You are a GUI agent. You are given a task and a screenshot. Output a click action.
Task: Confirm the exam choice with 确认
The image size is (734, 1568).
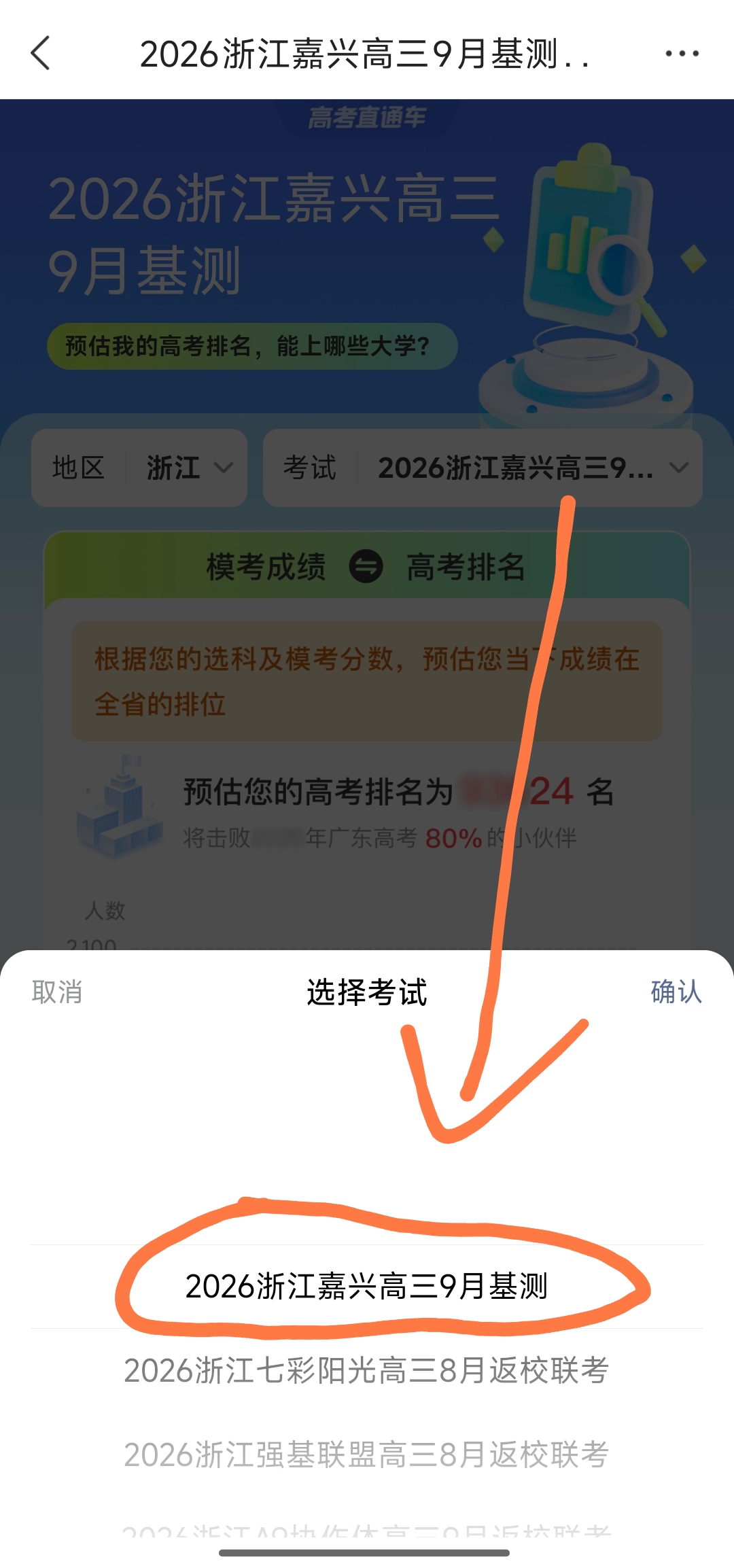point(676,992)
